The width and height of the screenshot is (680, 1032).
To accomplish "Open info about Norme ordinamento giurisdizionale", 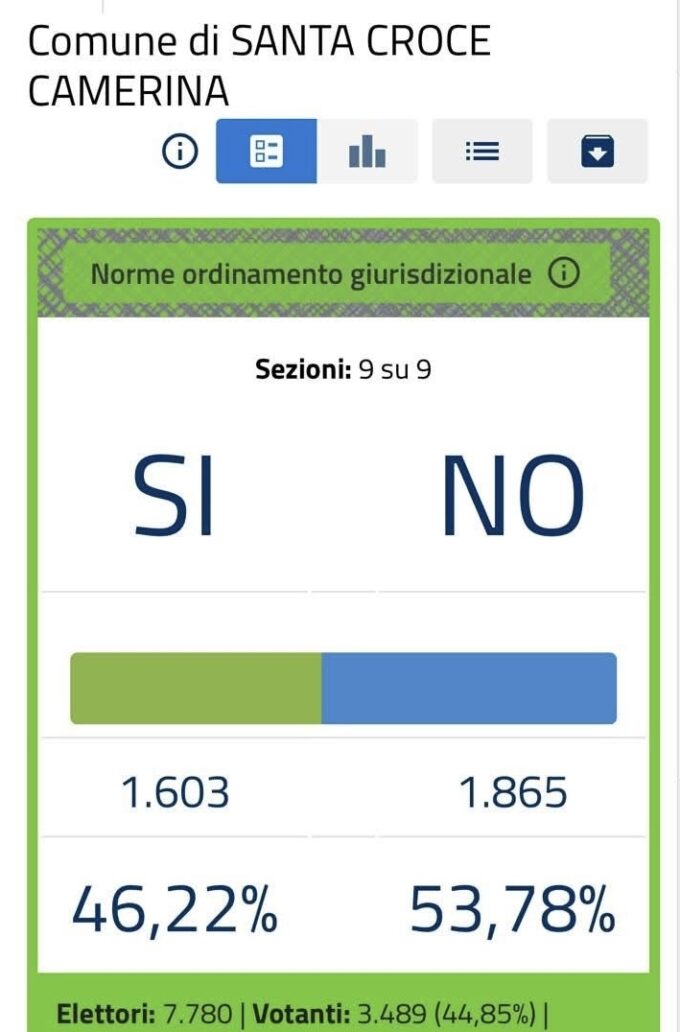I will click(564, 274).
